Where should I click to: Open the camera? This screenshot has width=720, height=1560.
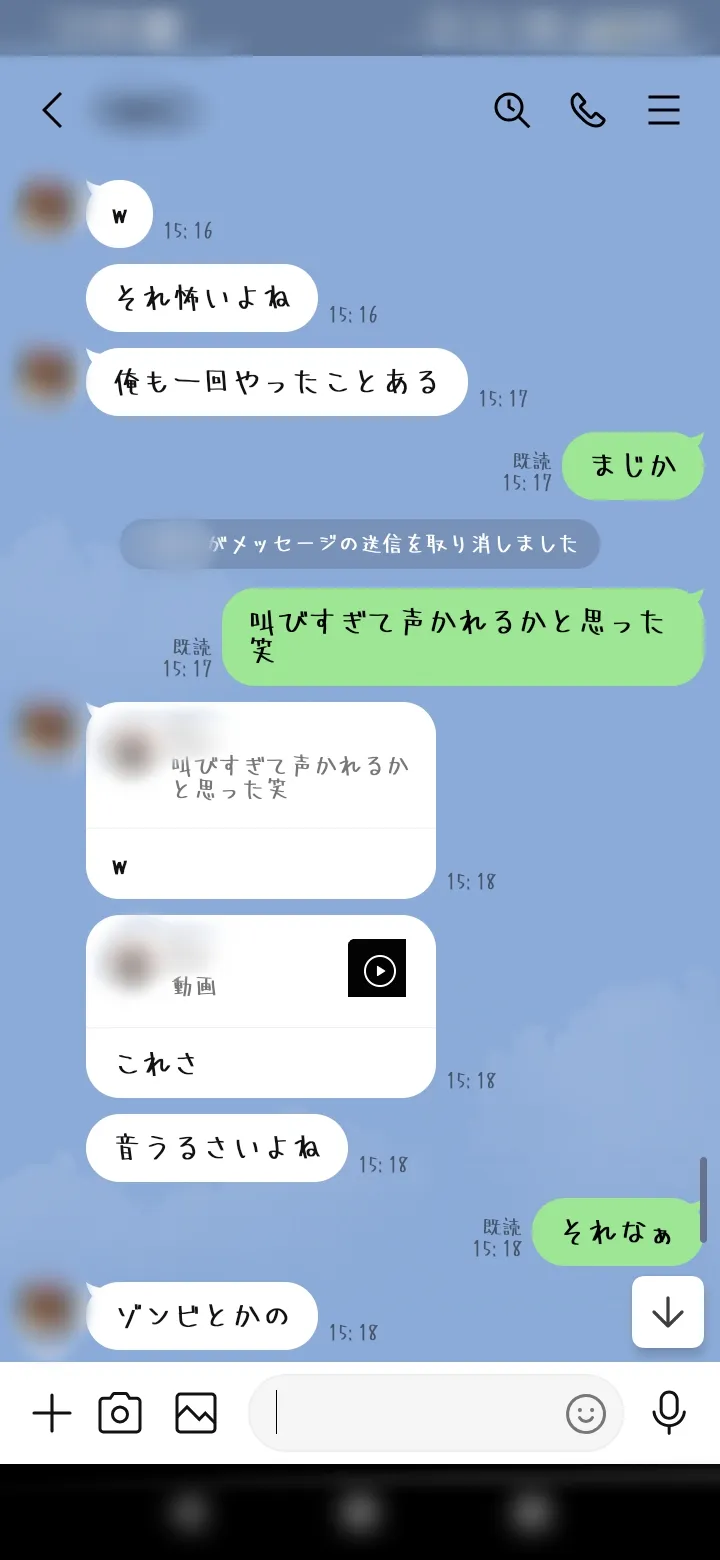[120, 1414]
